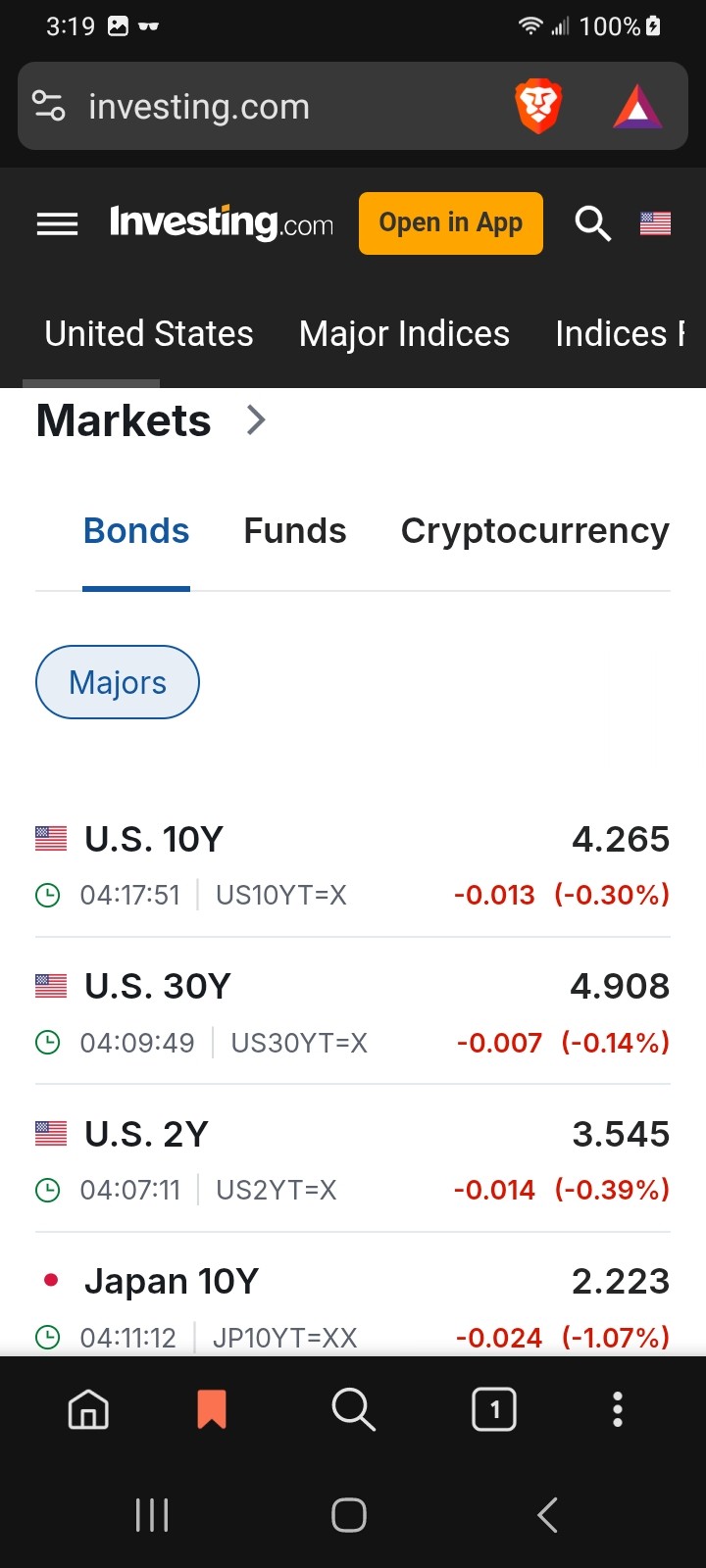The image size is (706, 1568).
Task: Open the browser three-dot menu
Action: (x=617, y=1410)
